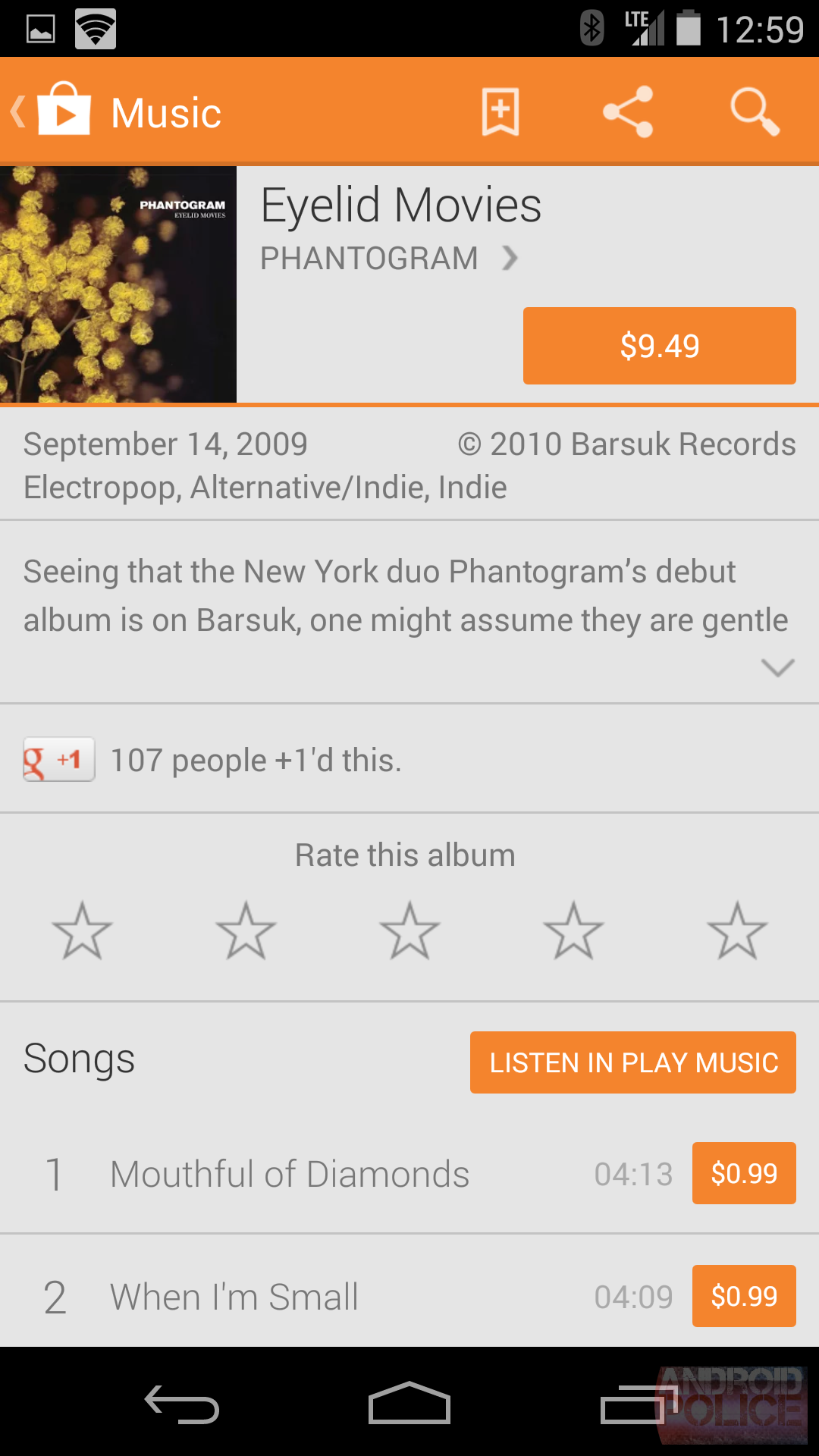
Task: Rate this album three stars
Action: click(409, 930)
